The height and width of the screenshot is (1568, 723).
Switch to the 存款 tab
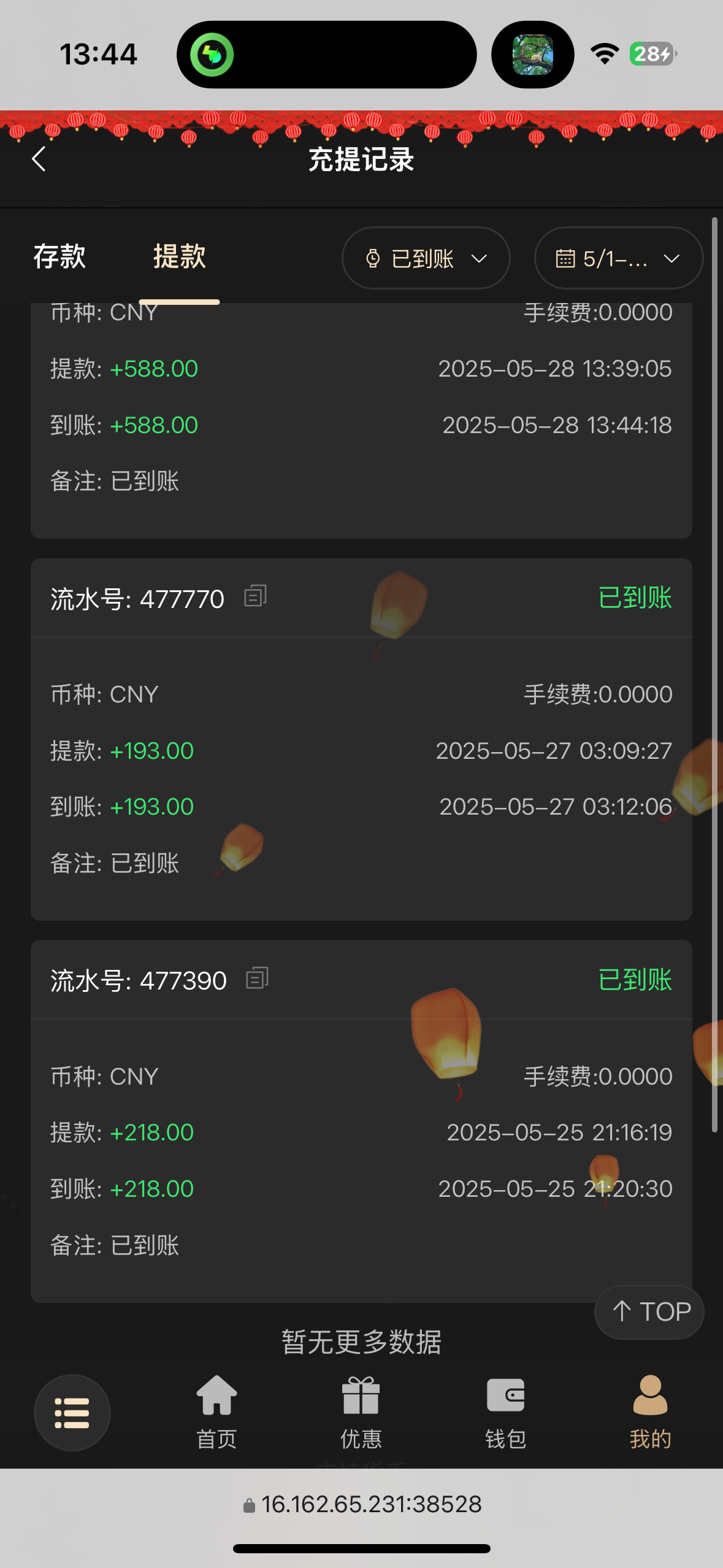click(59, 256)
